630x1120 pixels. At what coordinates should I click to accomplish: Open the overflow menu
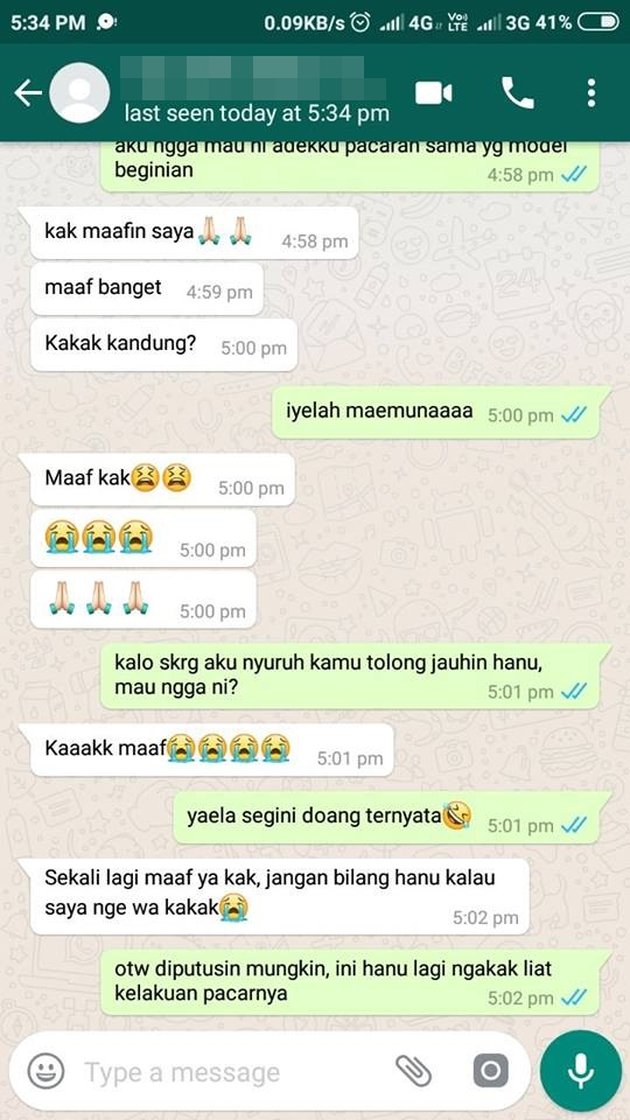pyautogui.click(x=592, y=93)
